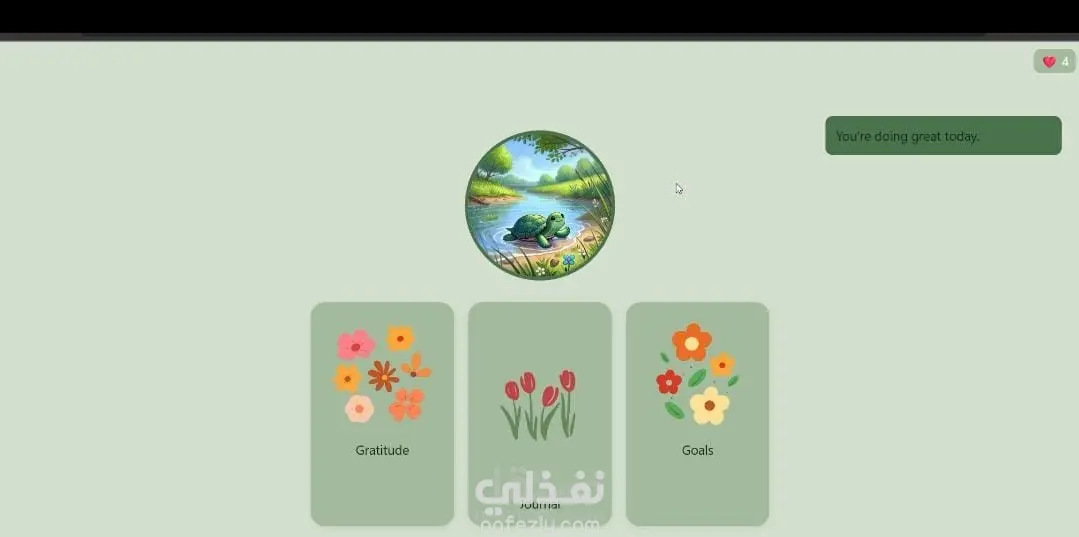
Task: Tap the heart counter badge
Action: pyautogui.click(x=1054, y=61)
